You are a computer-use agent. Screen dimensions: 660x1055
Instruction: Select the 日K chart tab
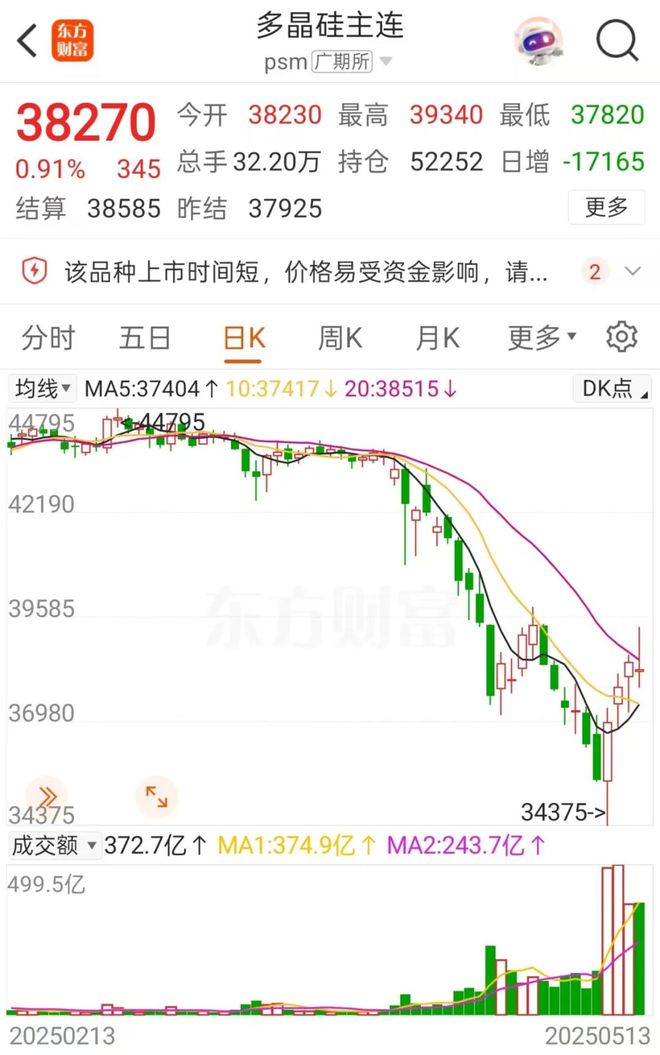pos(243,338)
